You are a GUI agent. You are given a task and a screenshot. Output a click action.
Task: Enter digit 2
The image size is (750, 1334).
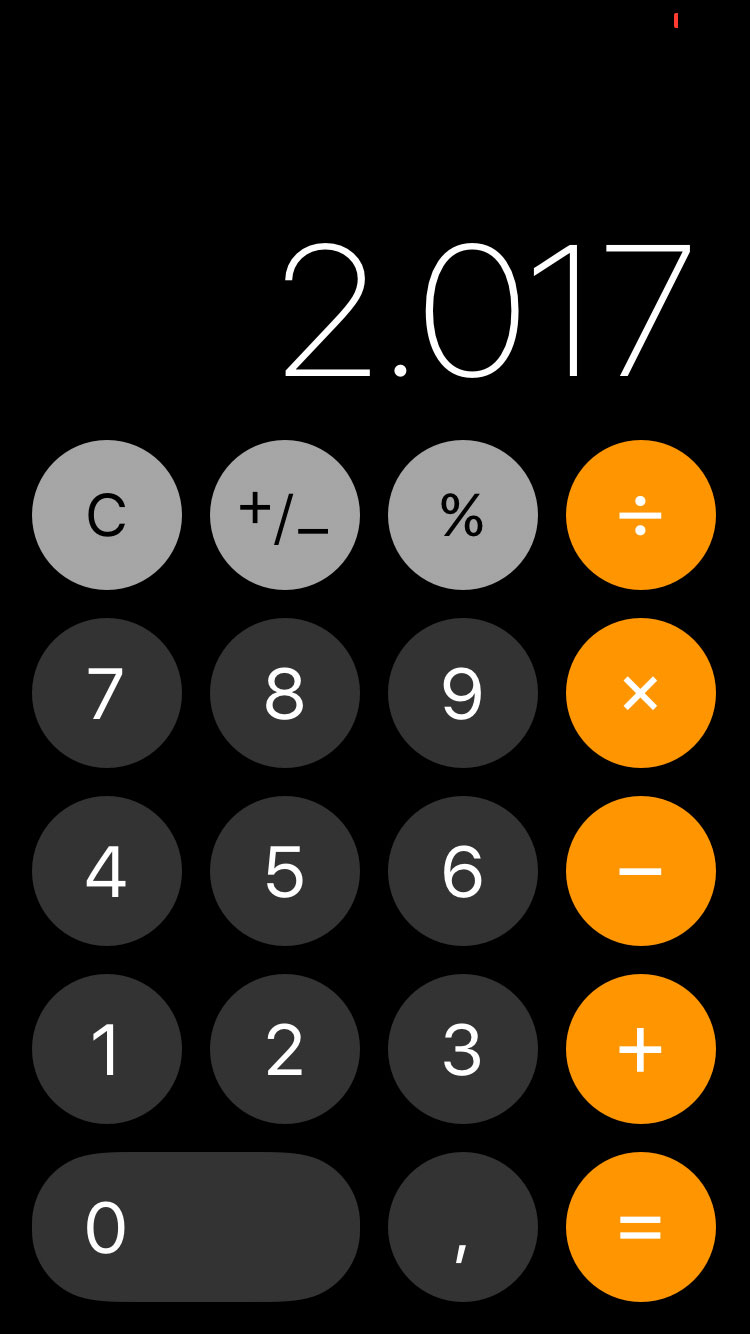click(285, 1049)
